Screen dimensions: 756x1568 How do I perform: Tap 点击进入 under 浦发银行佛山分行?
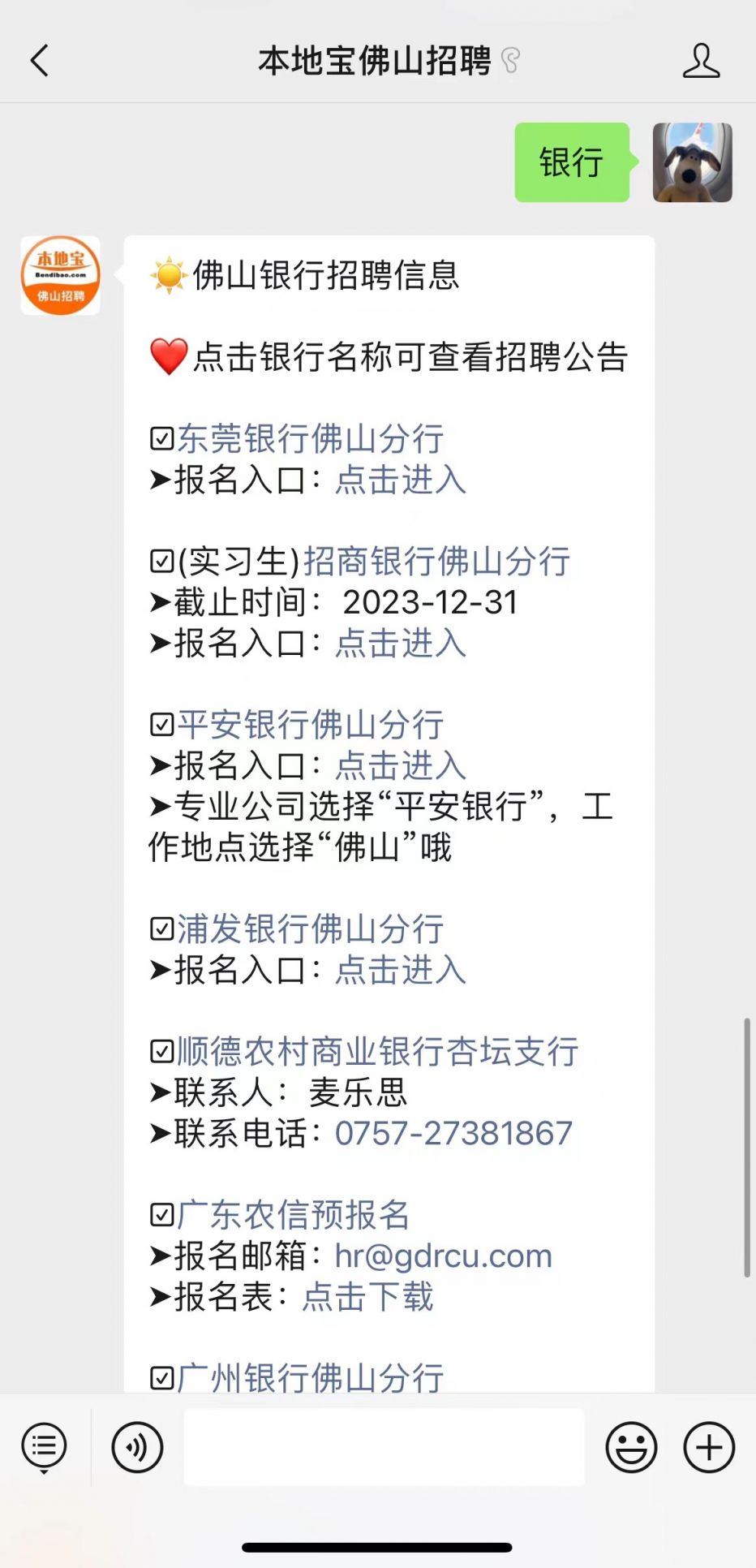point(401,970)
